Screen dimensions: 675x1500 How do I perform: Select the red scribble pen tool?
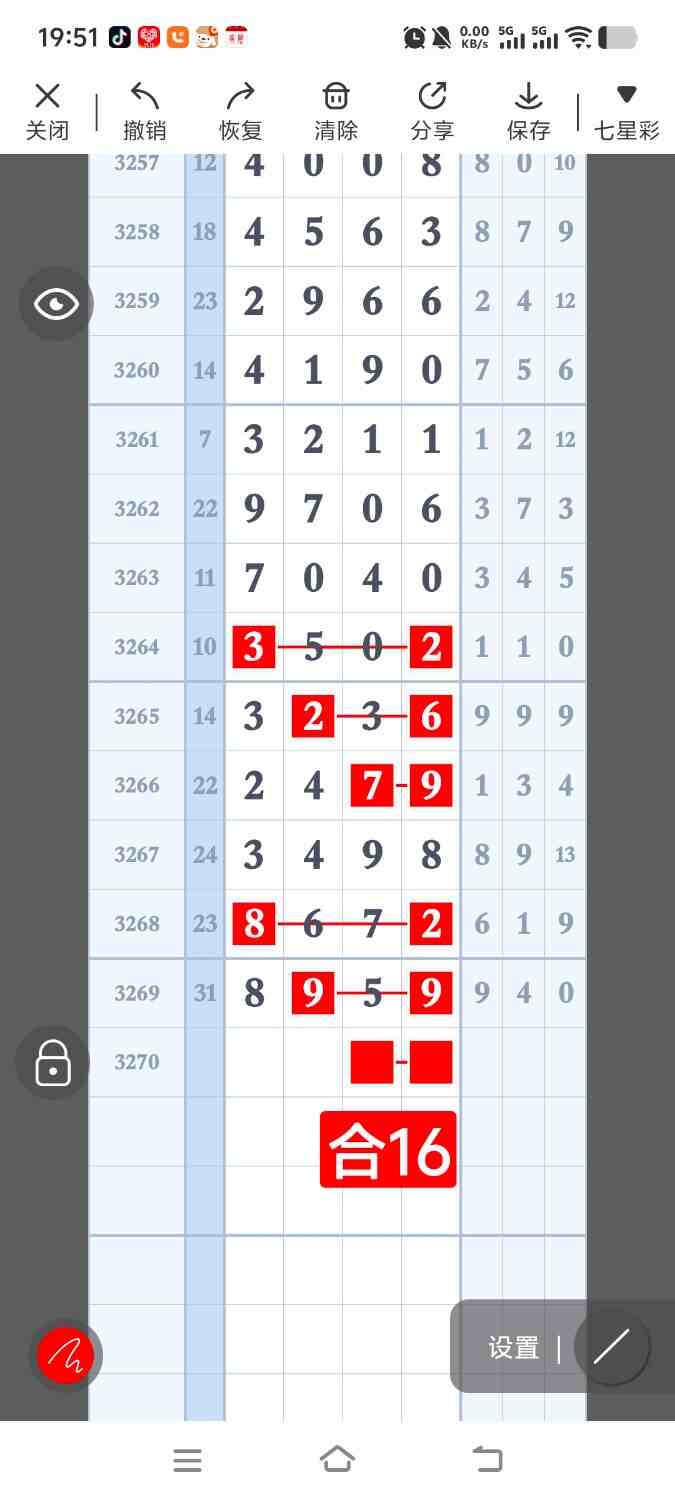point(66,1356)
